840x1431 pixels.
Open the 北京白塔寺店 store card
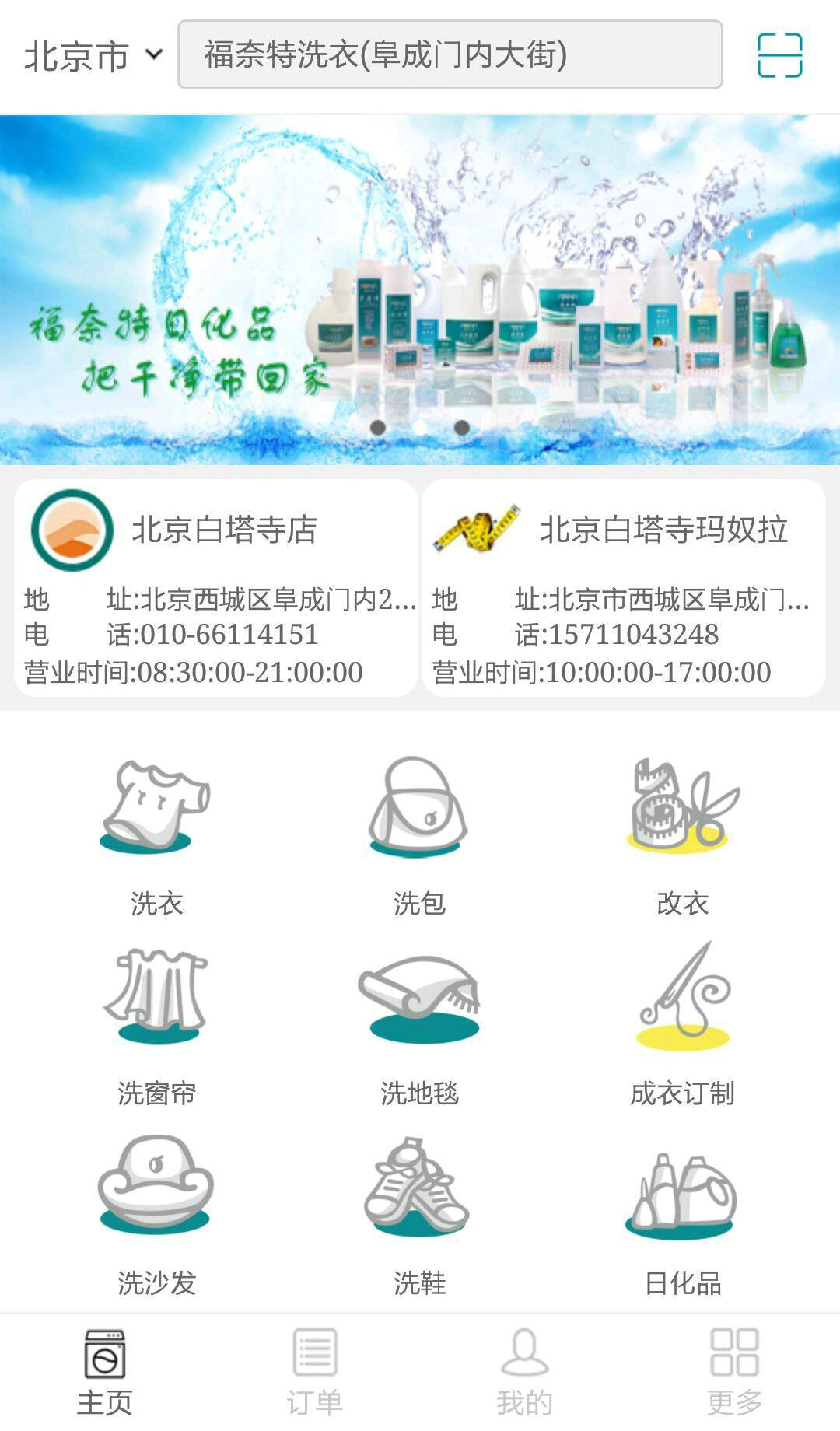click(215, 587)
